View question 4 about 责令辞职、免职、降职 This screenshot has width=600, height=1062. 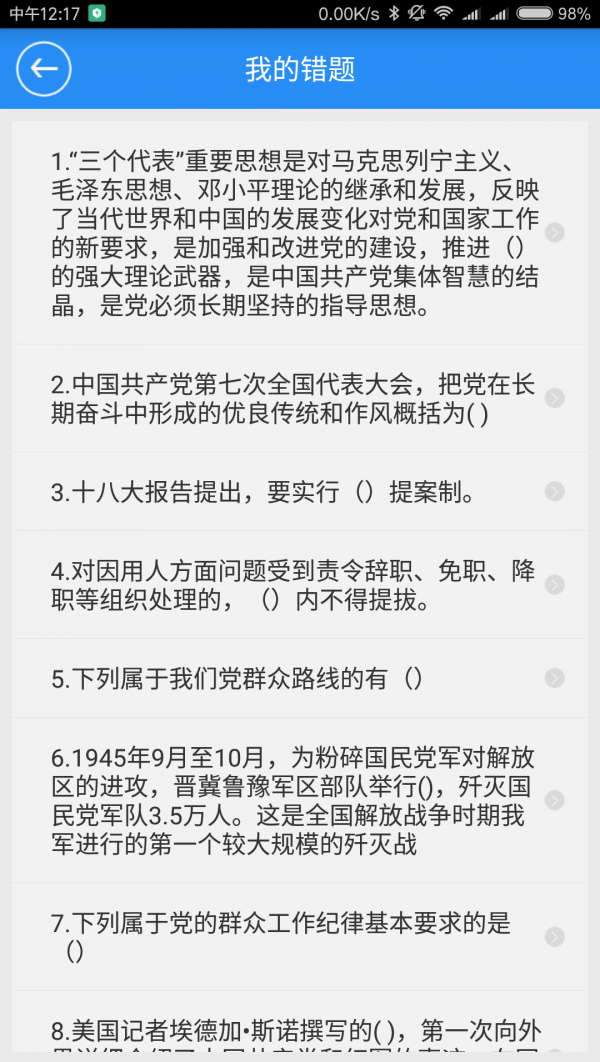(300, 585)
